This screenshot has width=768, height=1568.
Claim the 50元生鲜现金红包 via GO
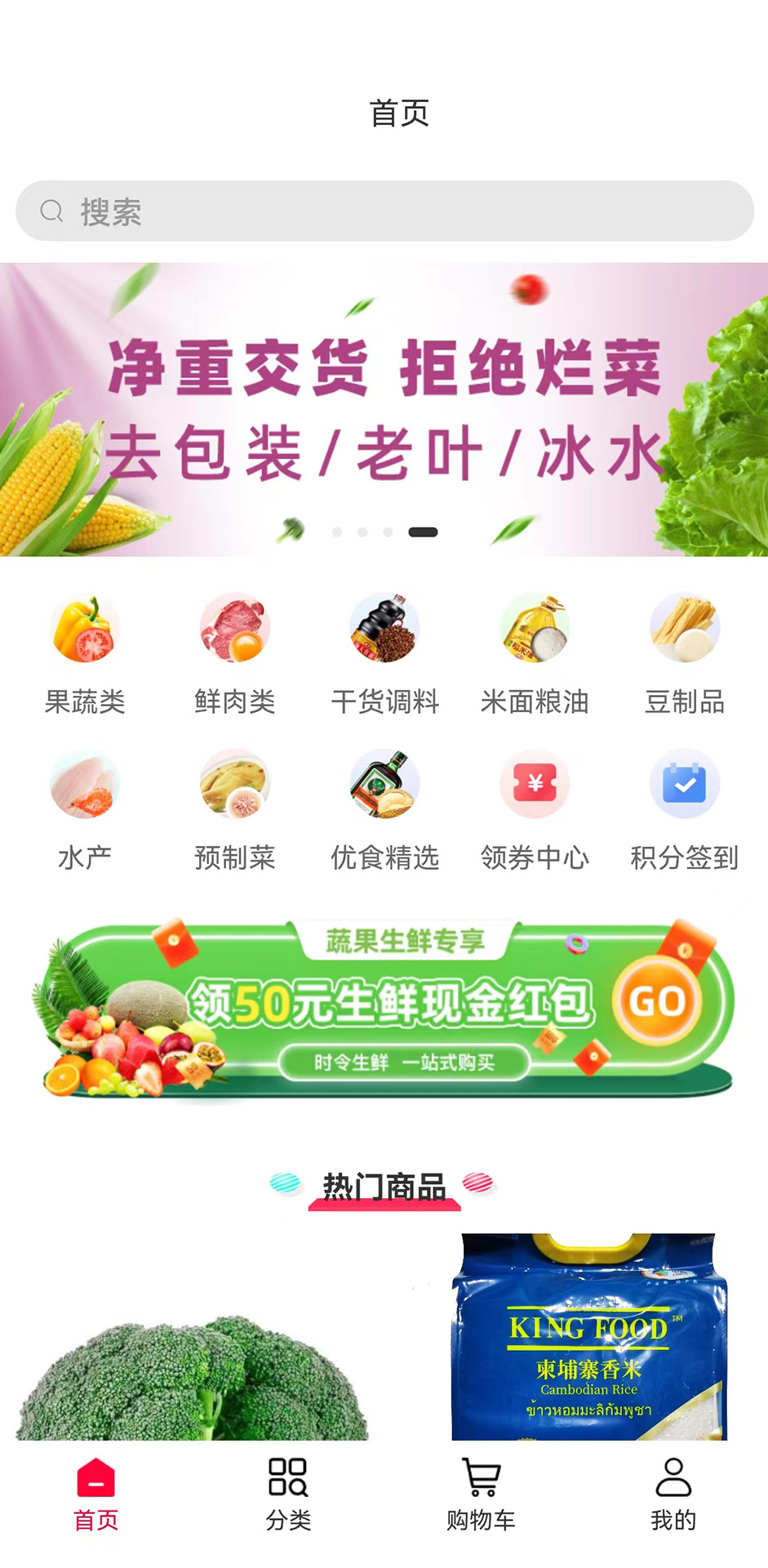point(657,1002)
